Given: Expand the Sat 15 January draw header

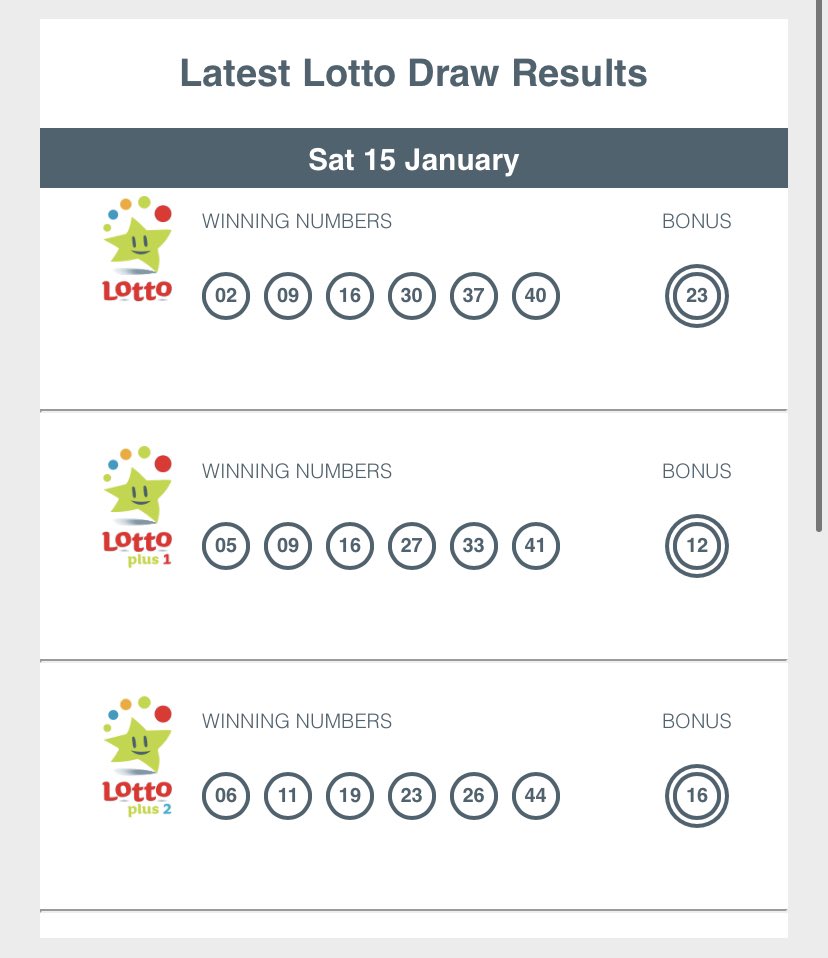Looking at the screenshot, I should (x=413, y=158).
